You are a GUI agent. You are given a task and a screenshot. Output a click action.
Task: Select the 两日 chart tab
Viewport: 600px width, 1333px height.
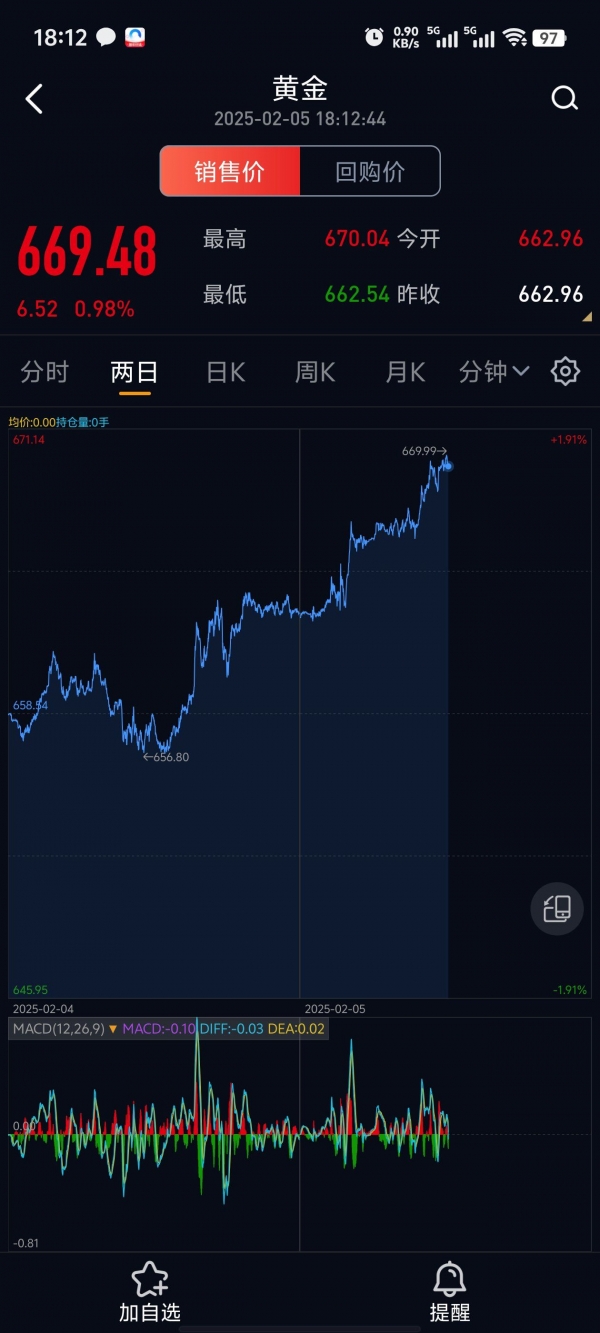pyautogui.click(x=134, y=372)
